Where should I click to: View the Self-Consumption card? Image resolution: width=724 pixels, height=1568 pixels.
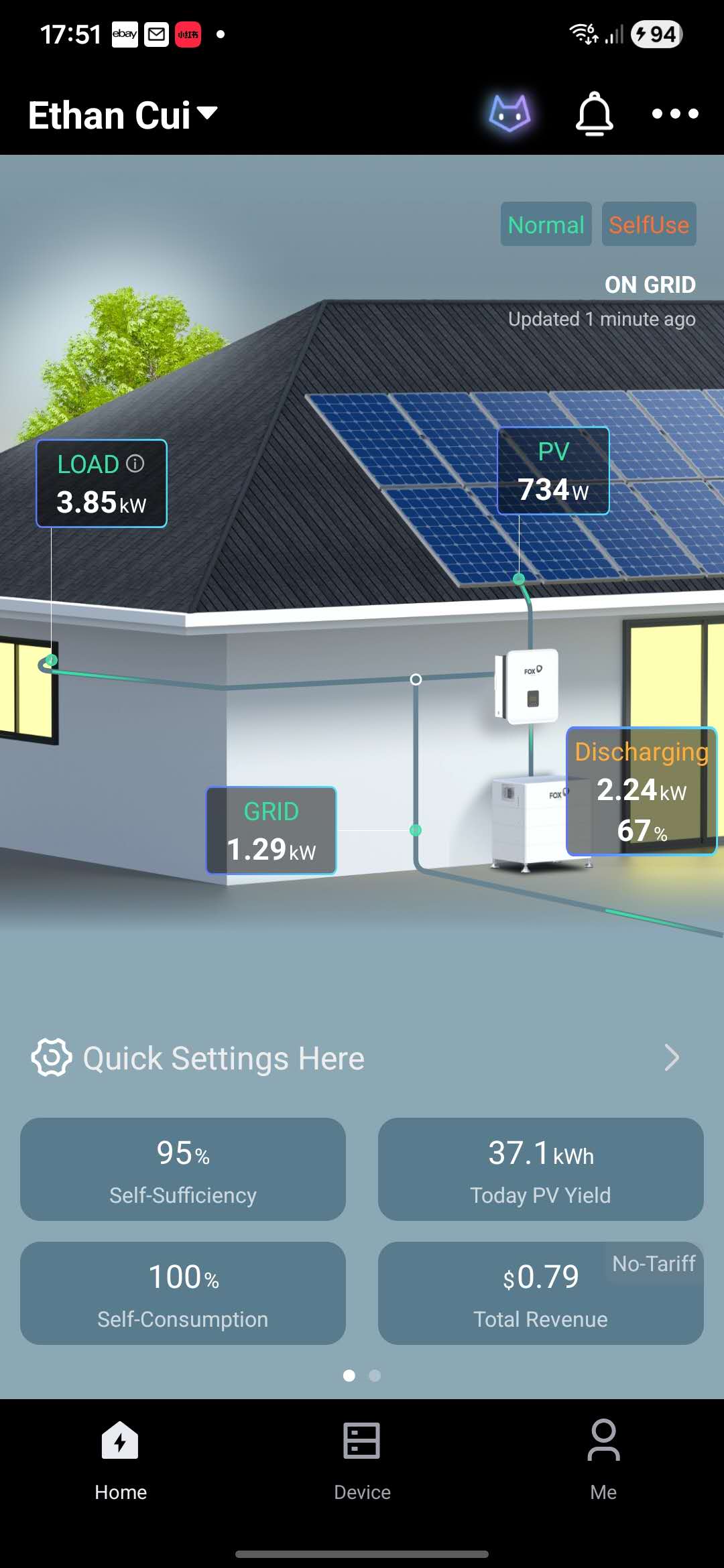(183, 1293)
